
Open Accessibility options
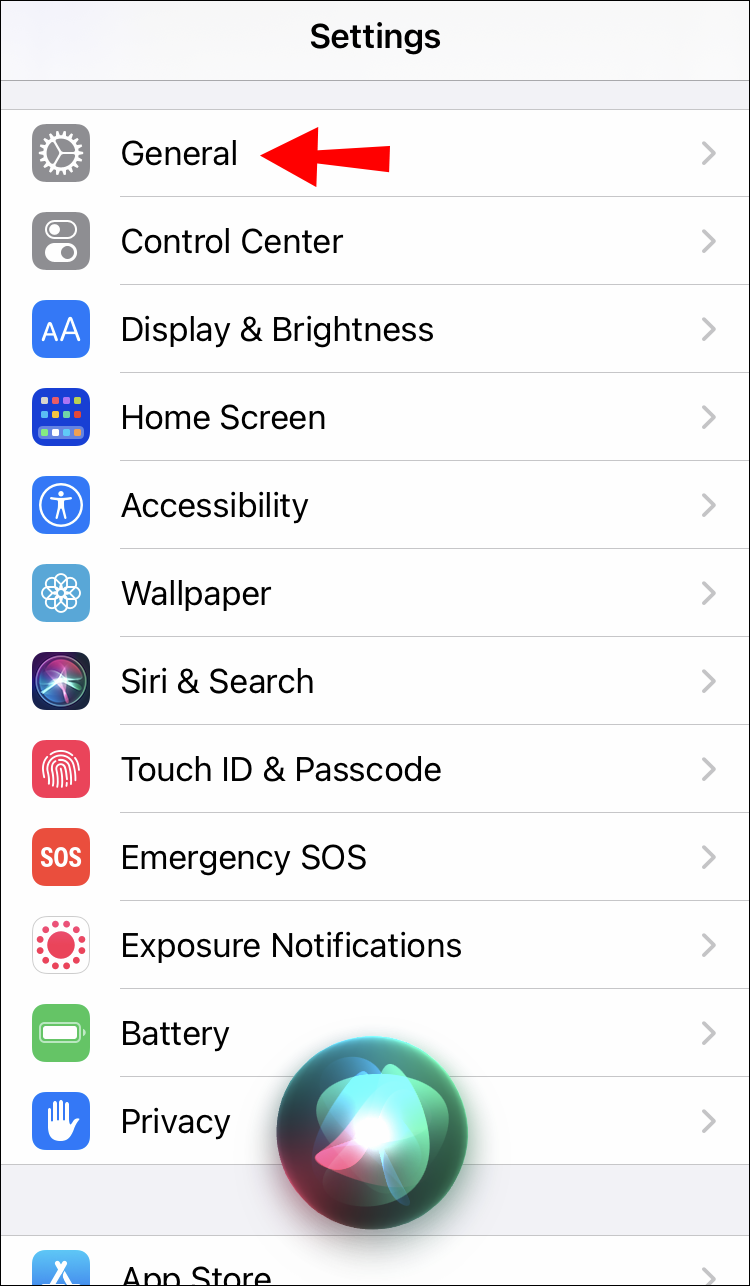tap(214, 506)
